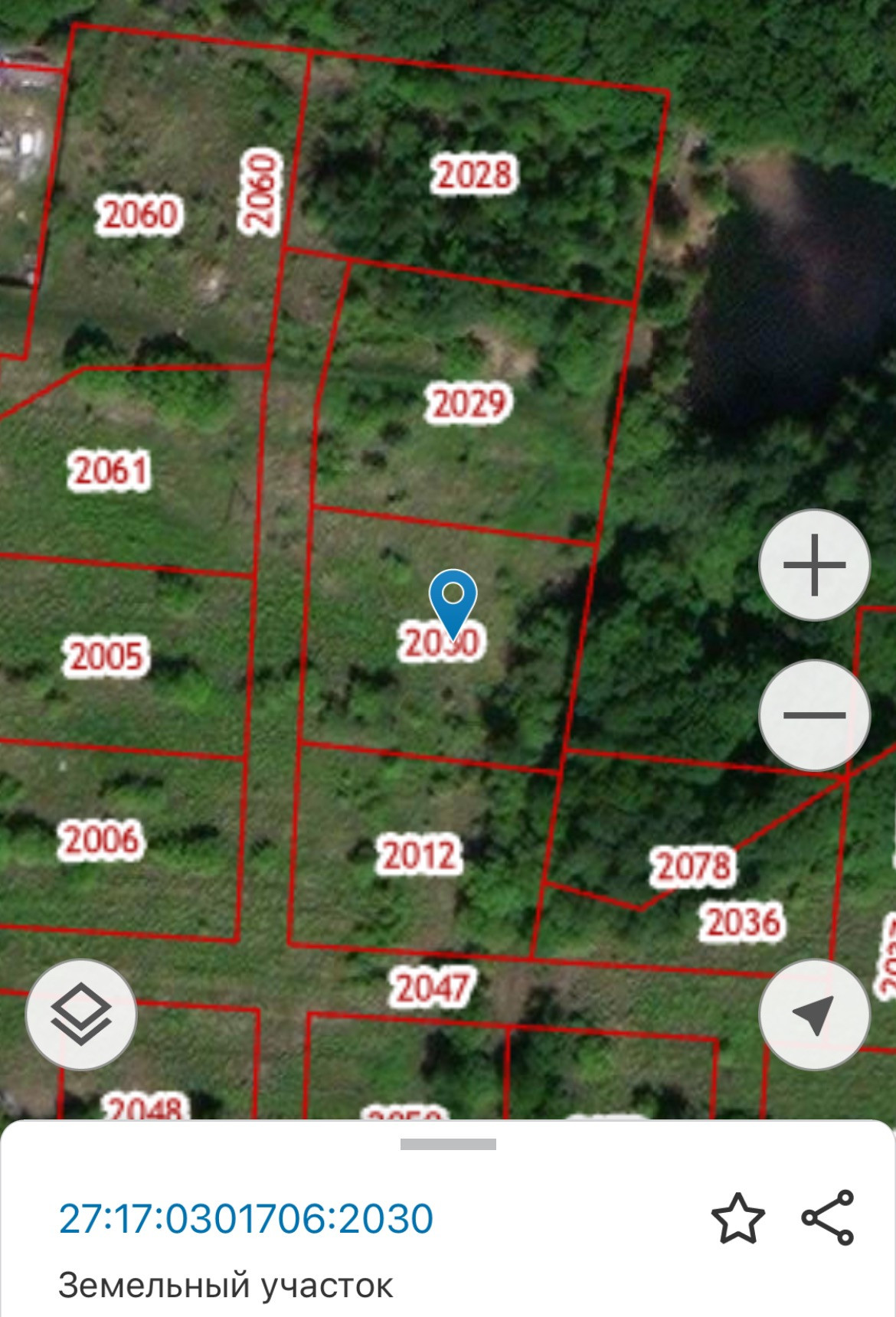
Task: Select parcel 2012 on the map
Action: pyautogui.click(x=418, y=855)
